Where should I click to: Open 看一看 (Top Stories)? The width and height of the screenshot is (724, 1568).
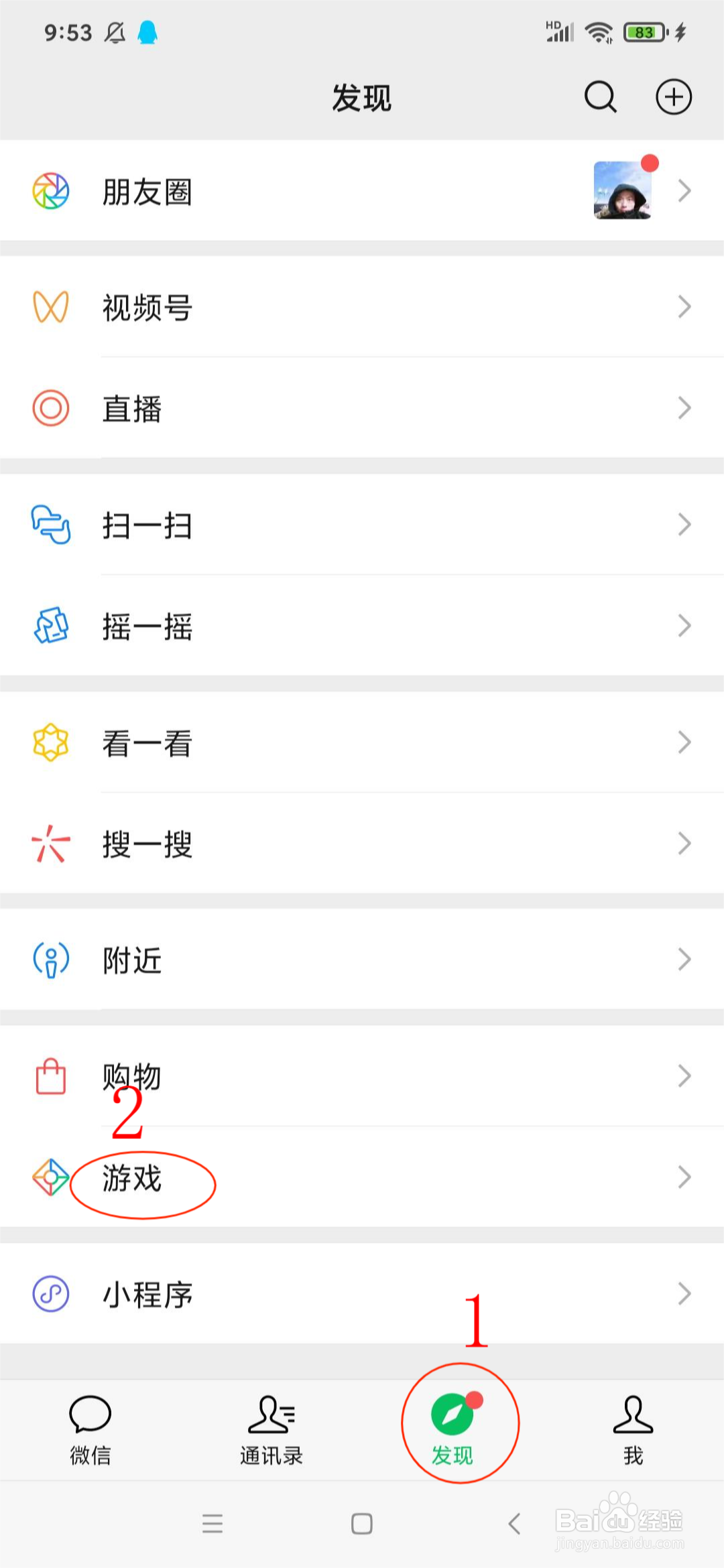click(x=147, y=742)
